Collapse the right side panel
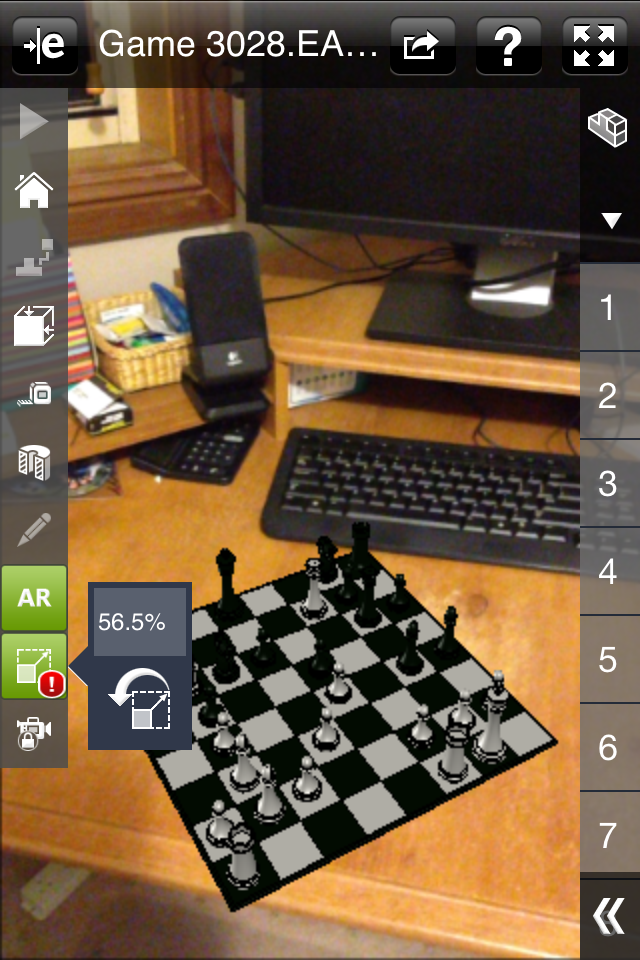This screenshot has height=960, width=640. (x=608, y=915)
